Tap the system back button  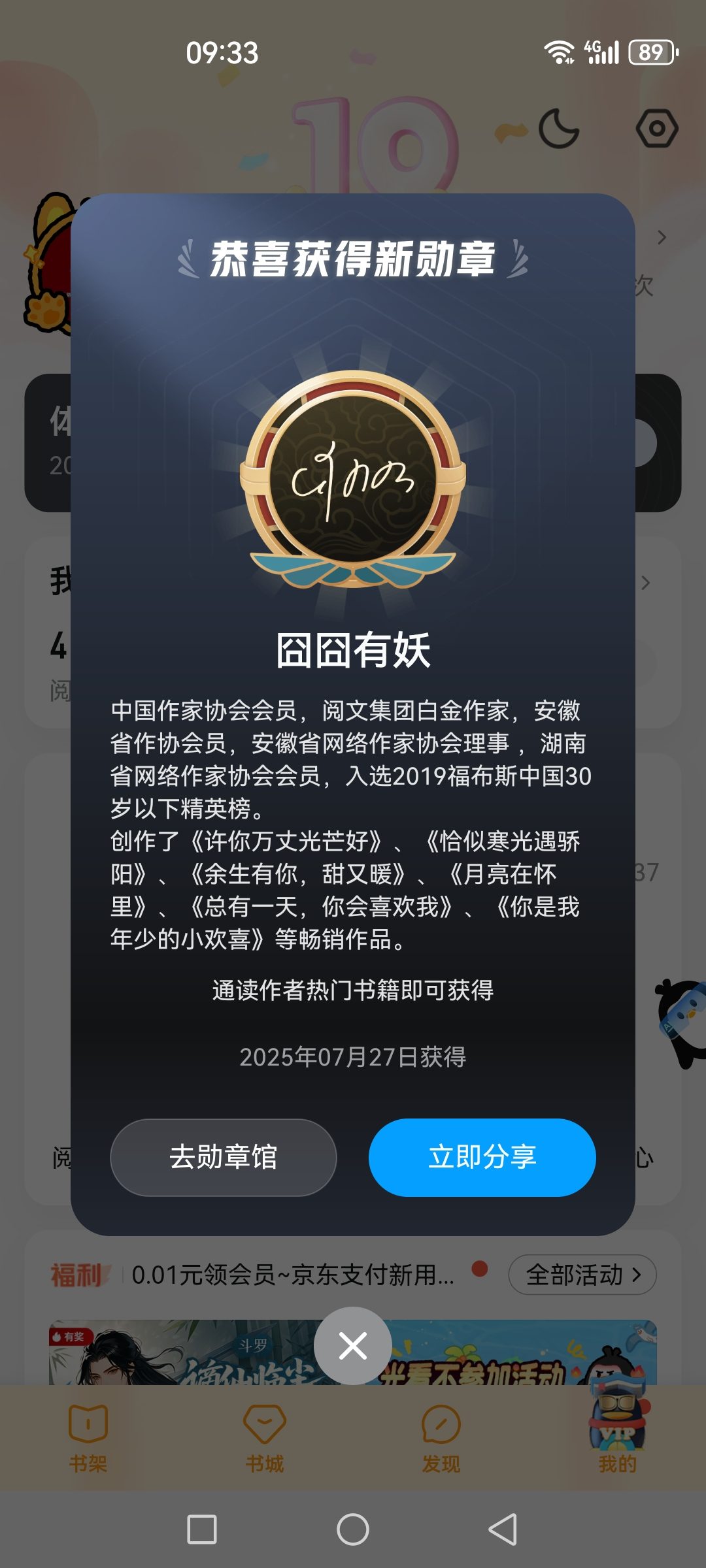pos(503,1529)
